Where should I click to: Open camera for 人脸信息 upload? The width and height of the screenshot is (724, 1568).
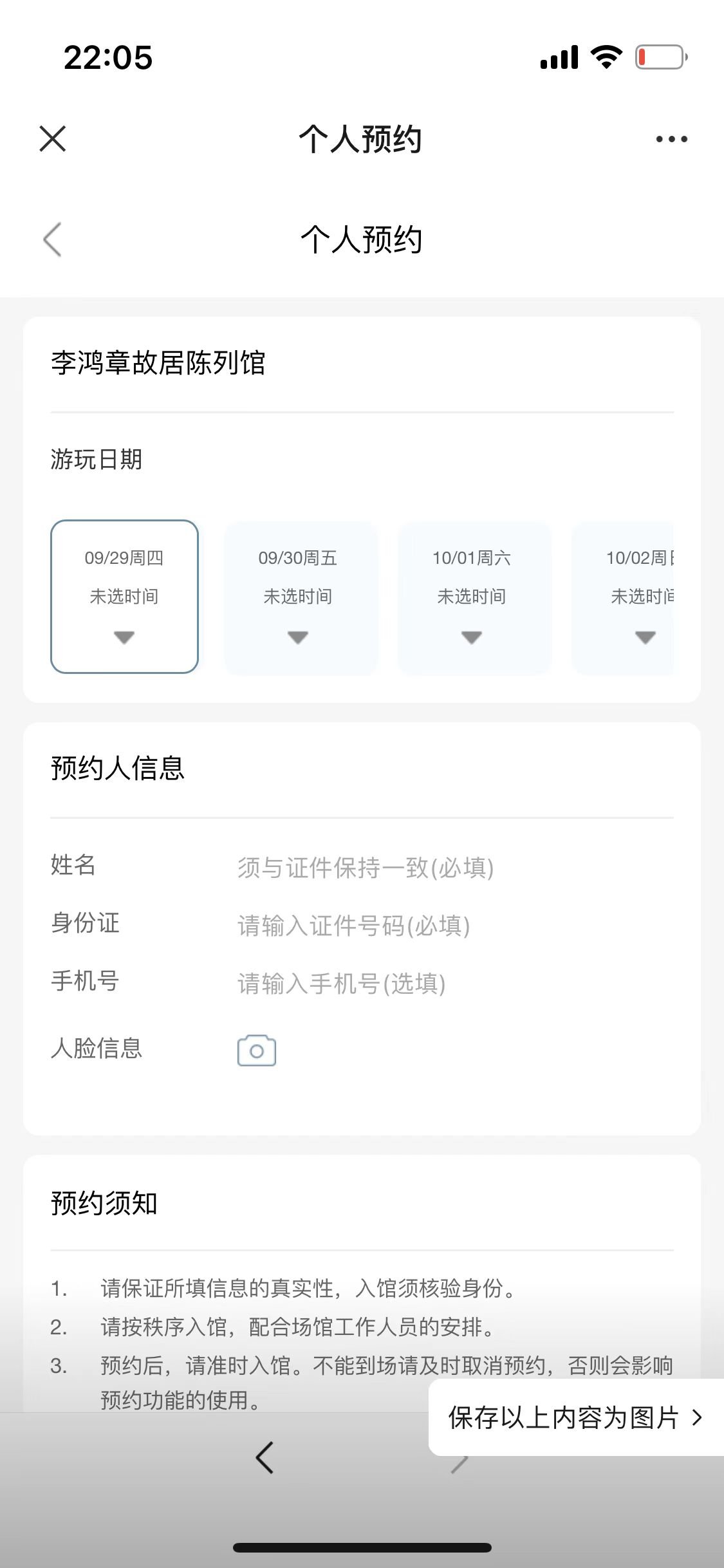[257, 1050]
